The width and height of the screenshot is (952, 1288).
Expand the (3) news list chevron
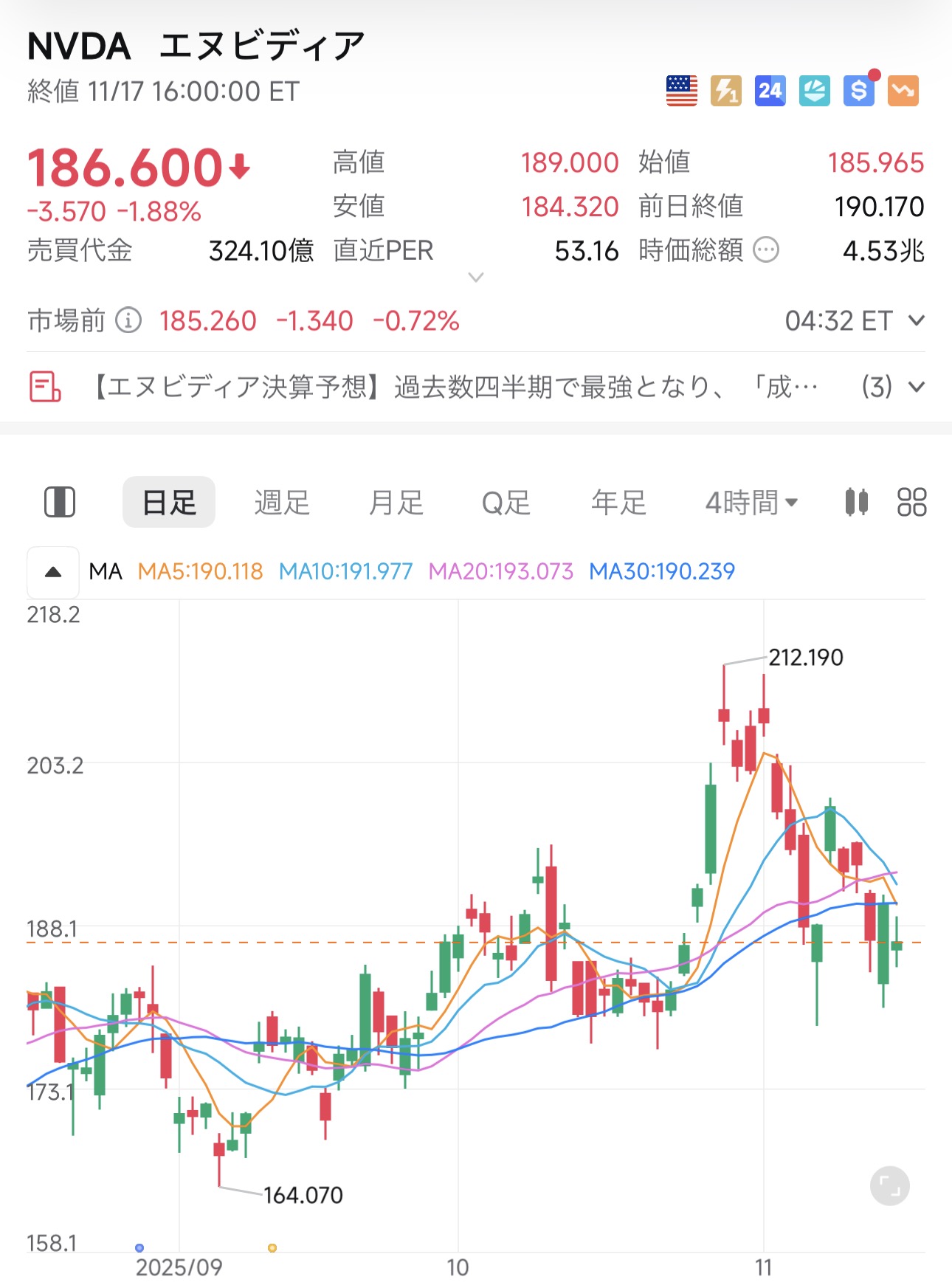click(917, 387)
